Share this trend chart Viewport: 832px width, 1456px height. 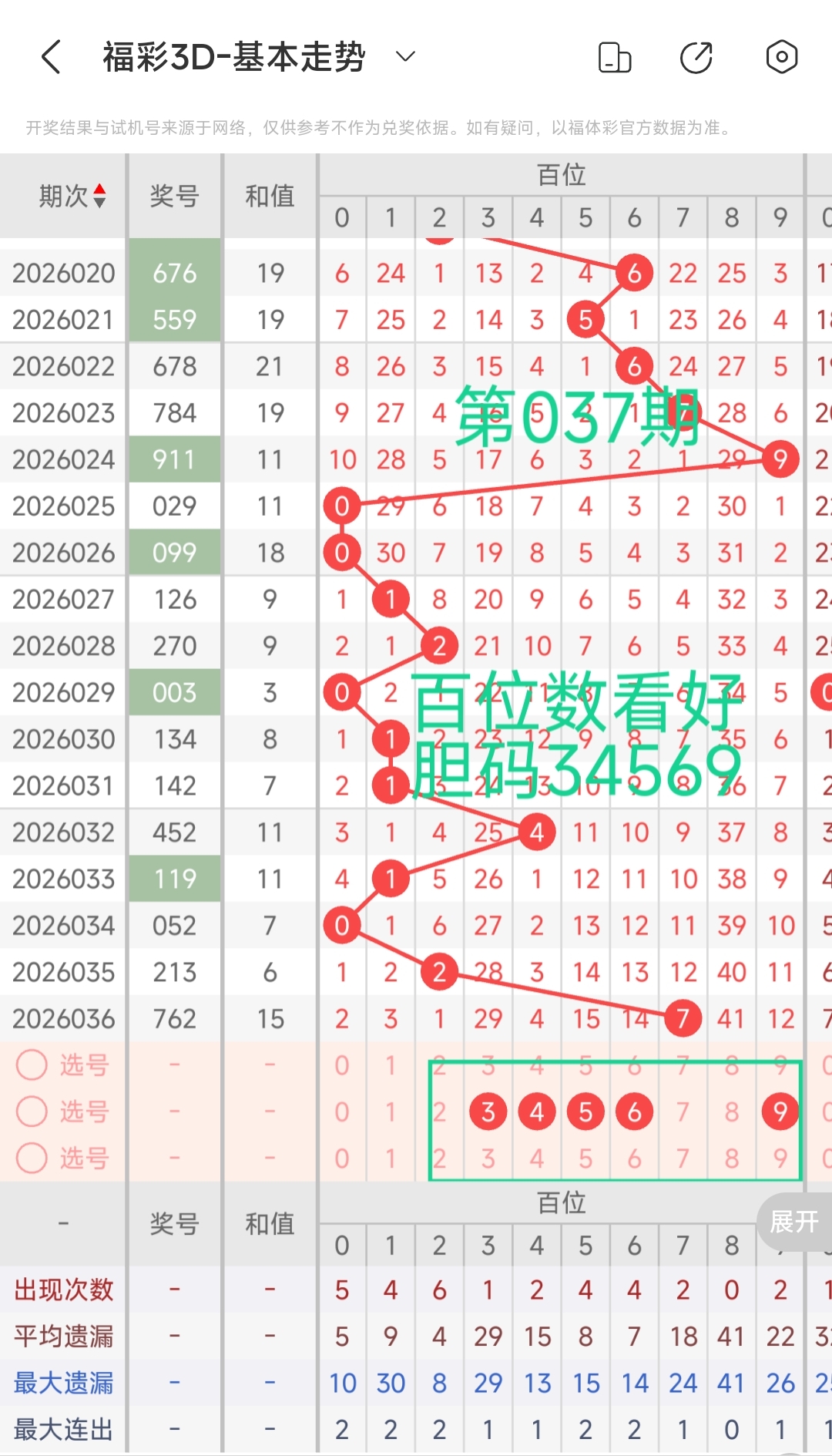tap(696, 58)
